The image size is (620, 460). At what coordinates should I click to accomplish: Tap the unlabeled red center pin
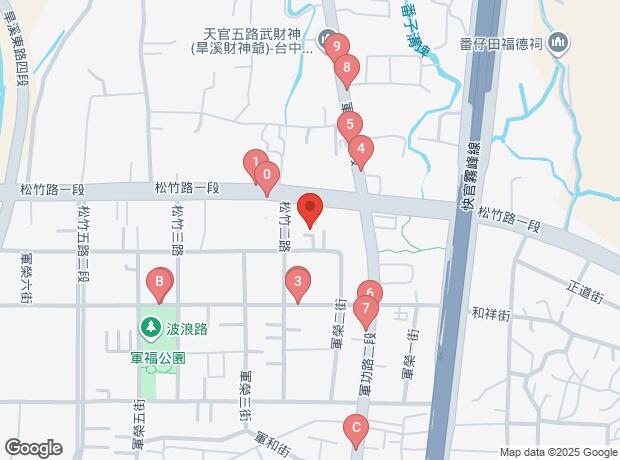(310, 209)
